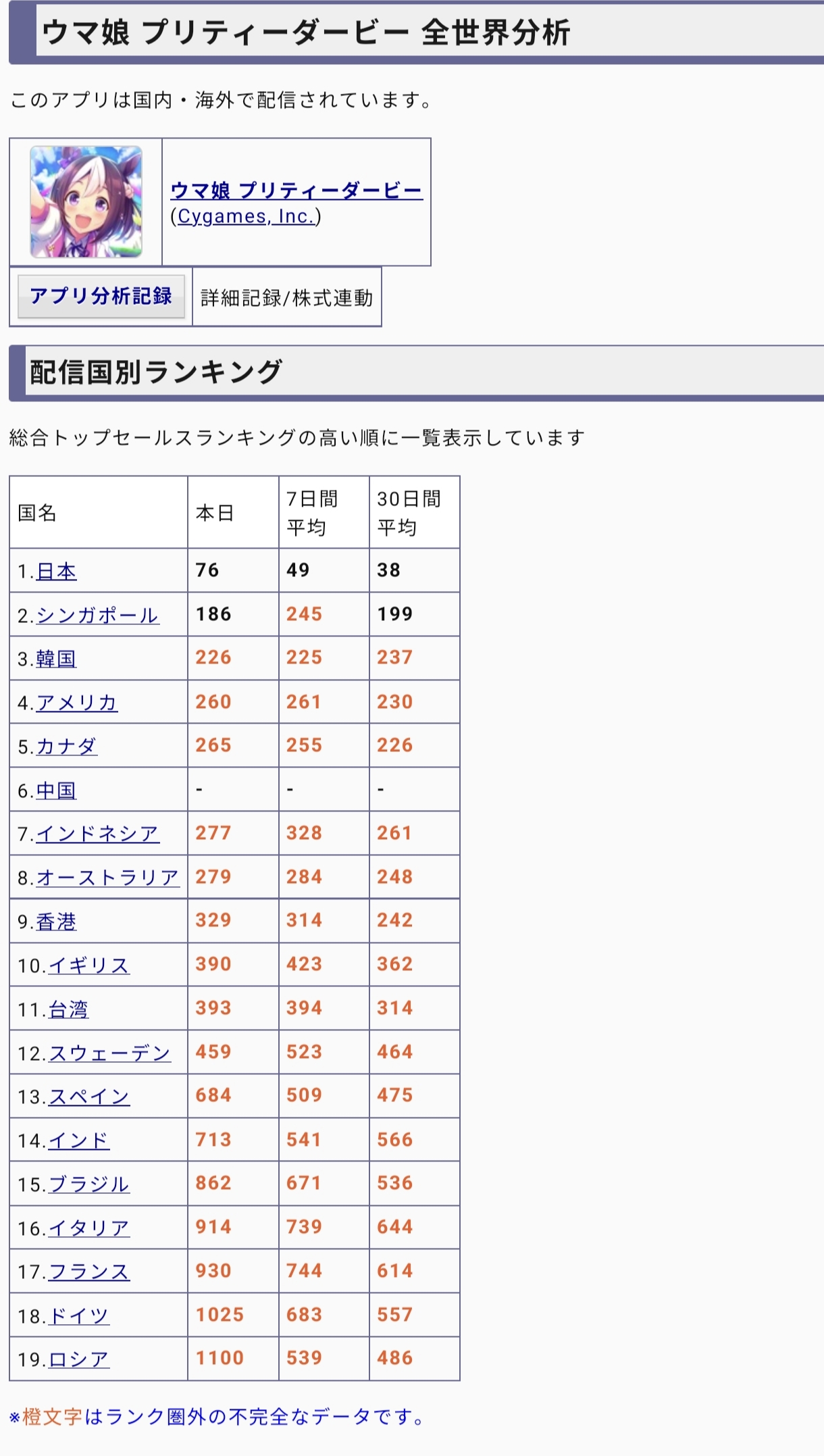
Task: Open the カナダ link
Action: tap(67, 747)
